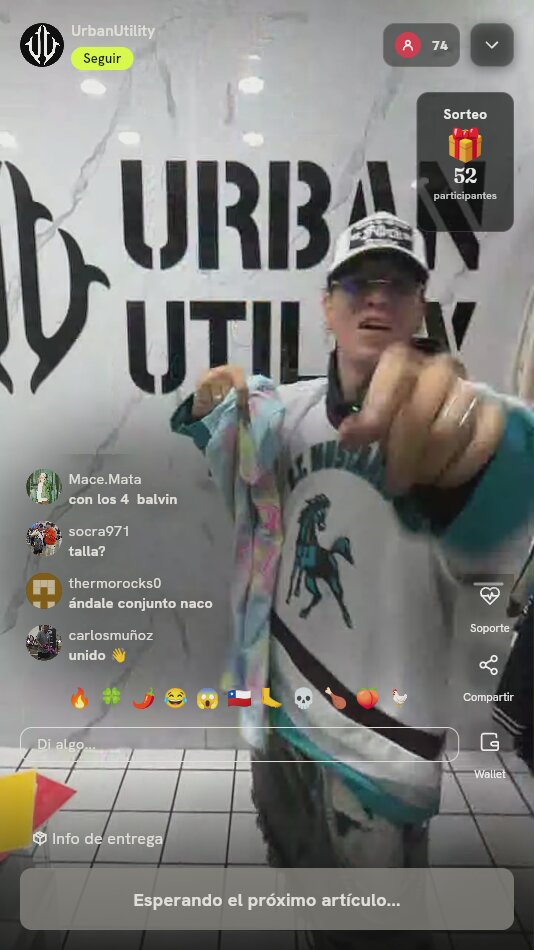This screenshot has height=950, width=534.
Task: React with the crying-laughing emoji
Action: click(x=176, y=698)
